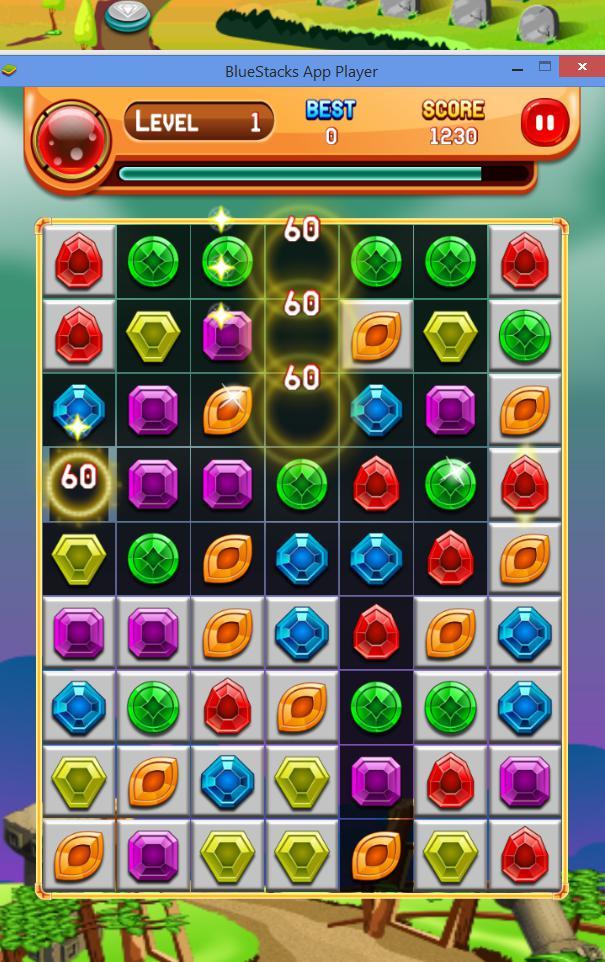Pause the game with the red pause button
This screenshot has height=962, width=605.
pos(545,124)
